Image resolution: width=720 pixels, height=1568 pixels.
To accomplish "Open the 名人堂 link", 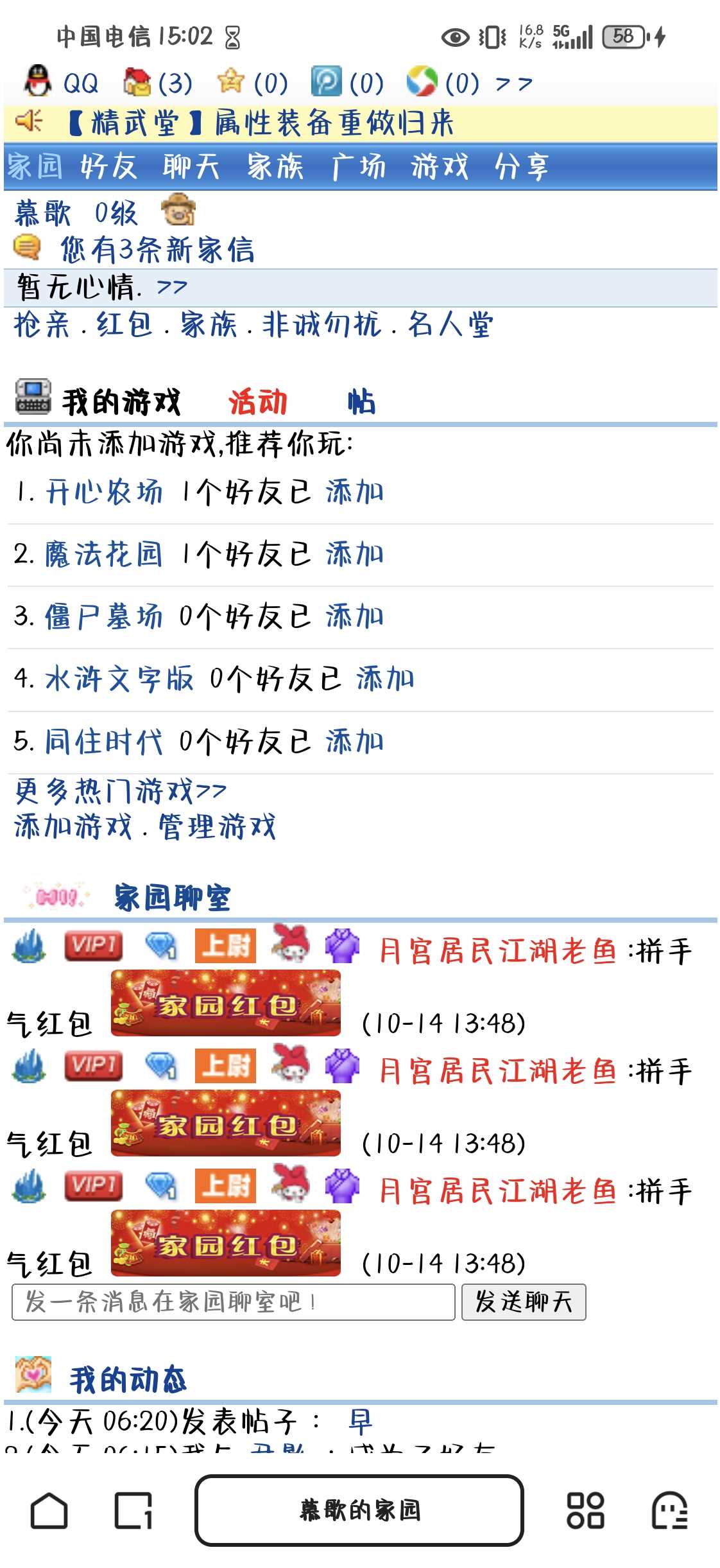I will click(x=450, y=325).
